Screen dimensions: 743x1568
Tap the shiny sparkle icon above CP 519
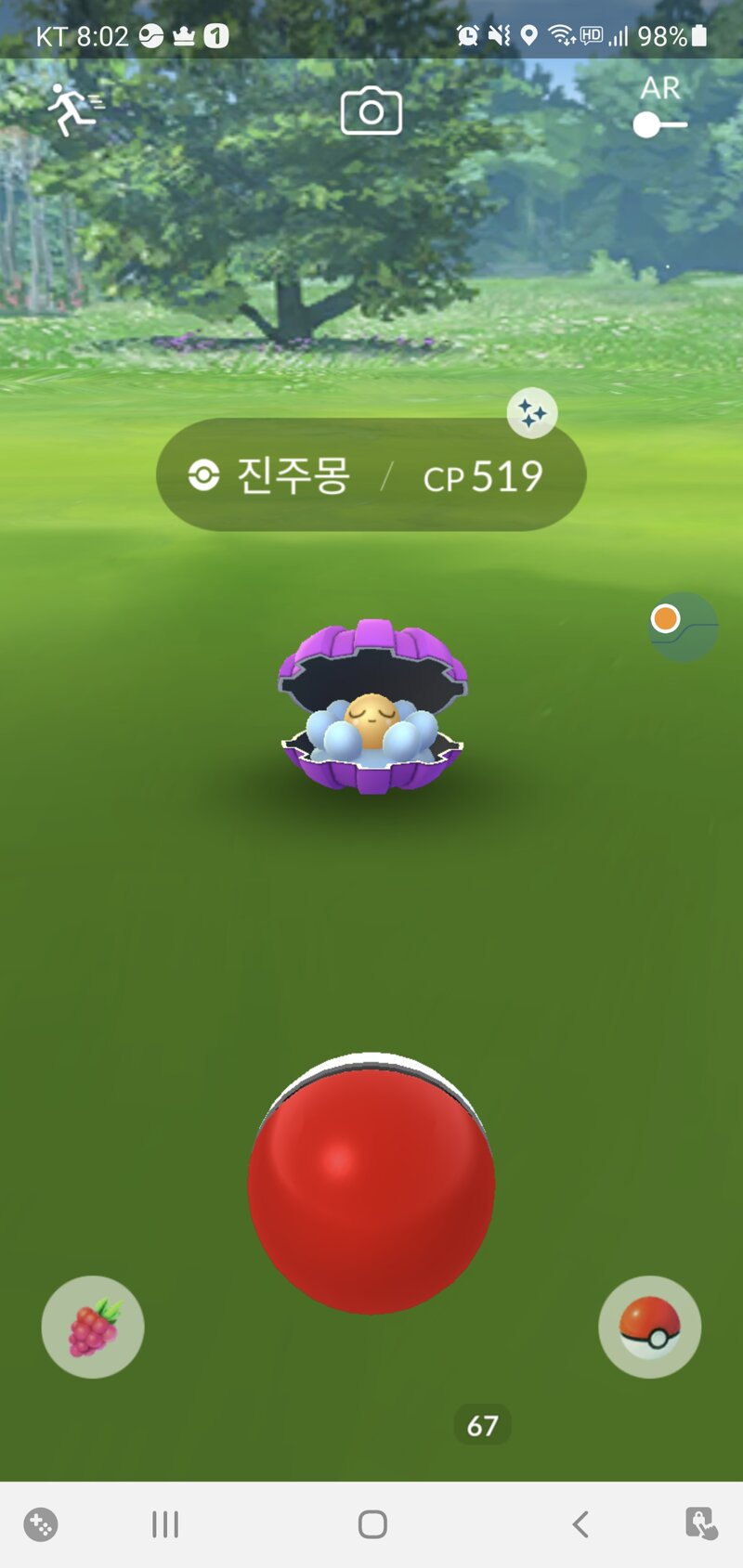[x=532, y=413]
